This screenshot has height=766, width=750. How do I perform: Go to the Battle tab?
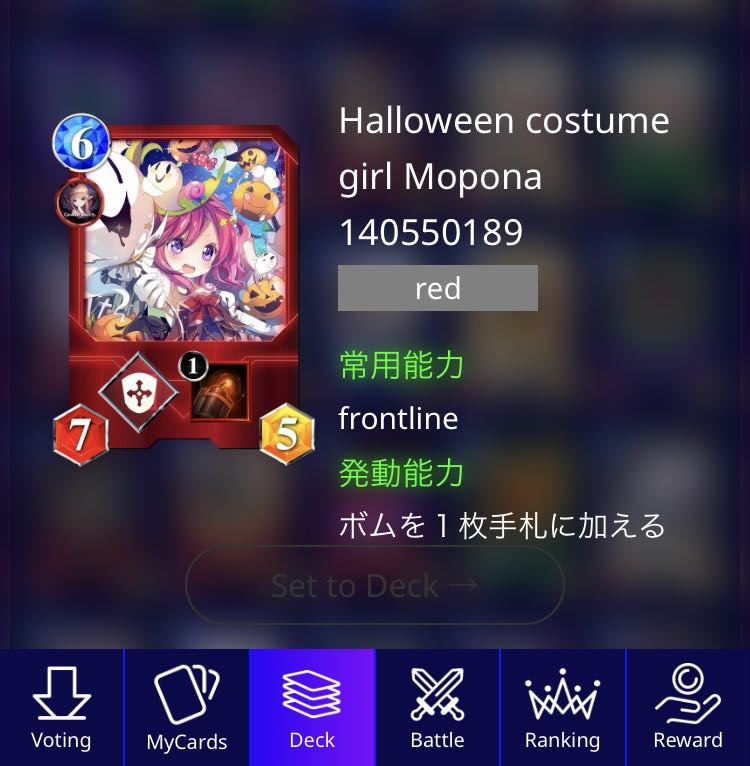[437, 708]
